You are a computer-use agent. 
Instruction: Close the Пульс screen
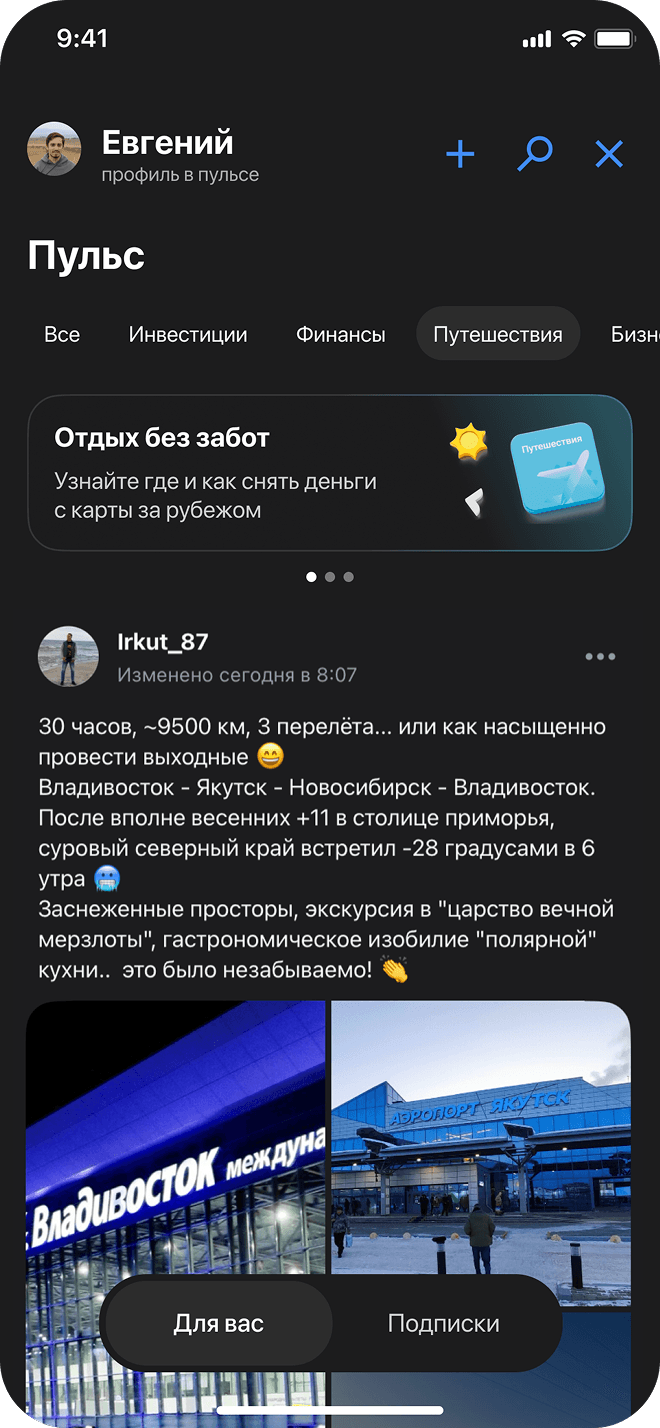tap(609, 154)
